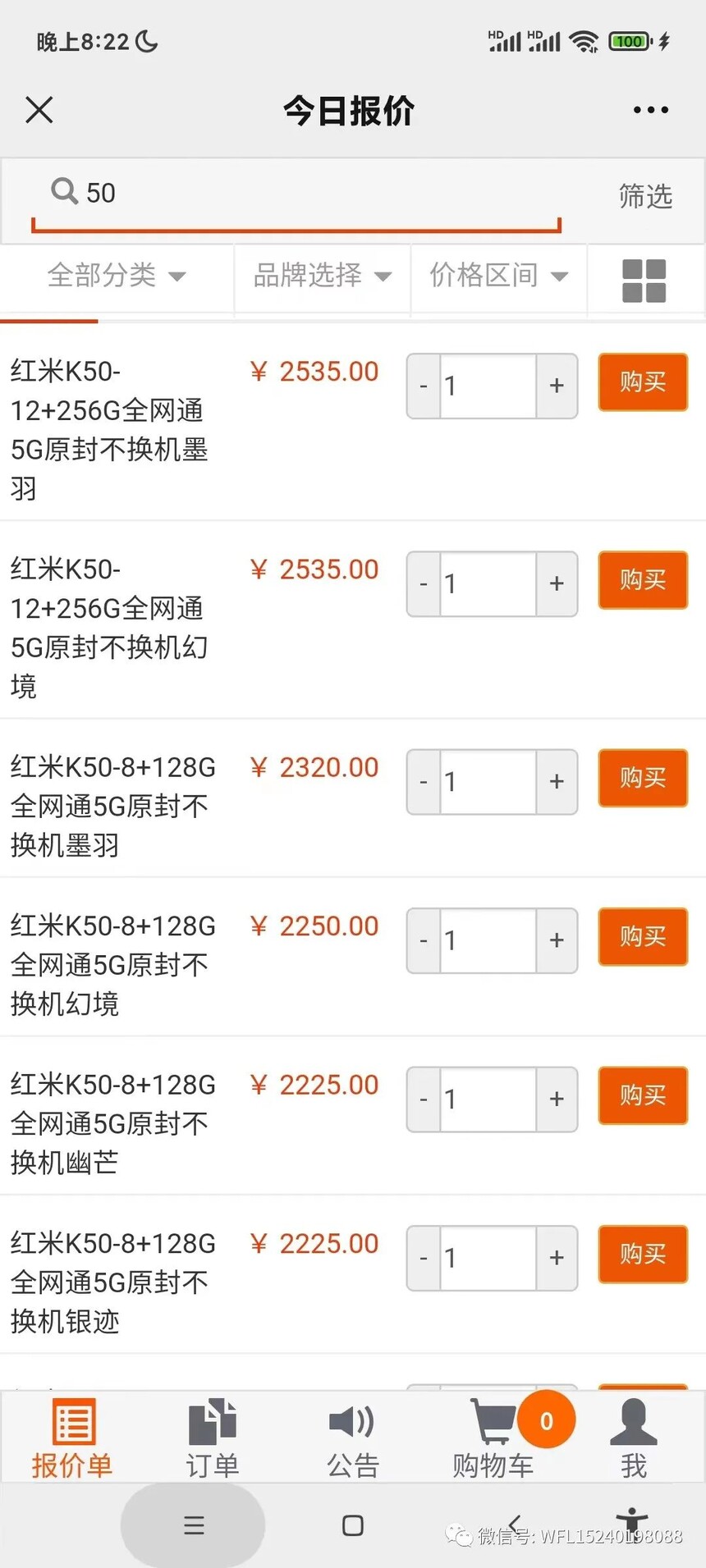Tap the 筛选 filter button

point(645,196)
